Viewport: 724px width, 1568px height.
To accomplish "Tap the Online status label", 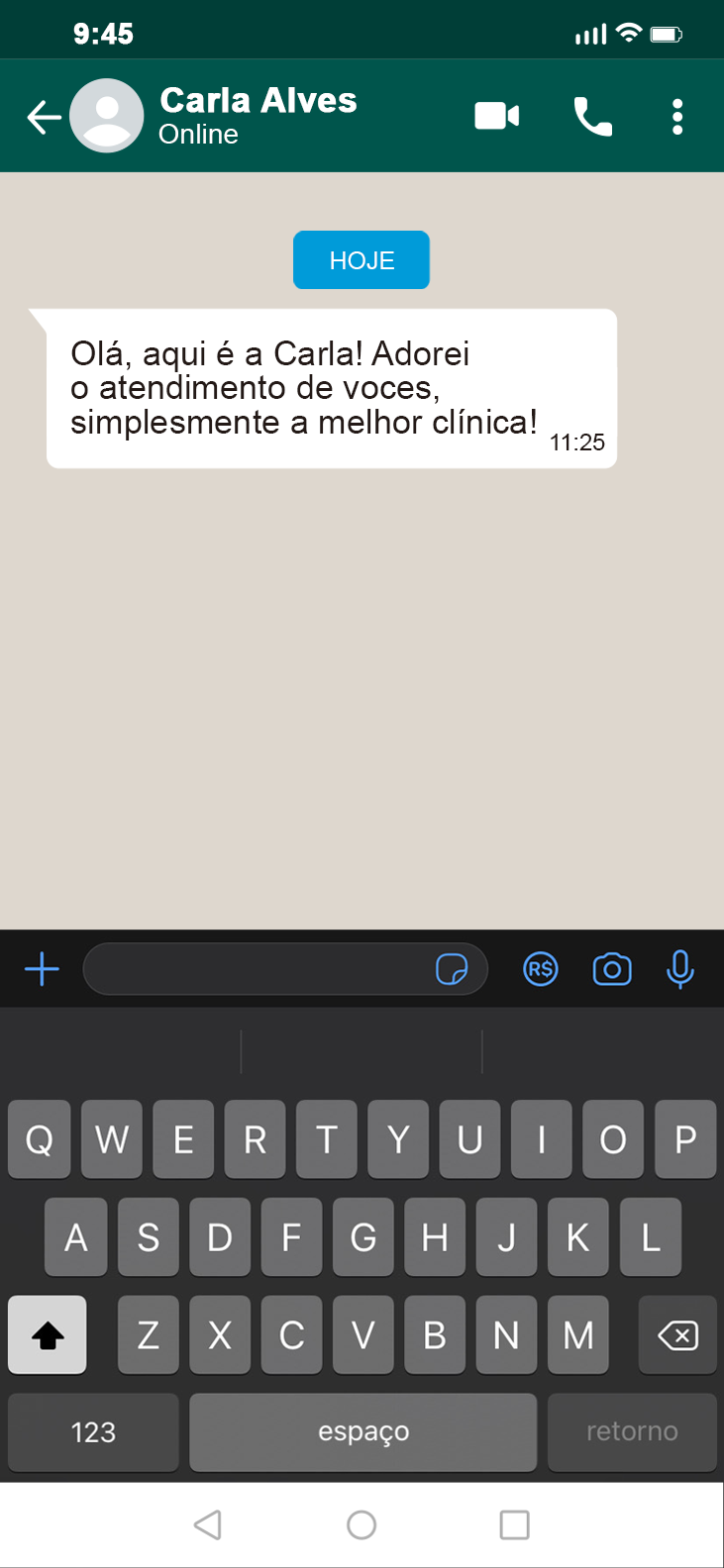I will 196,135.
